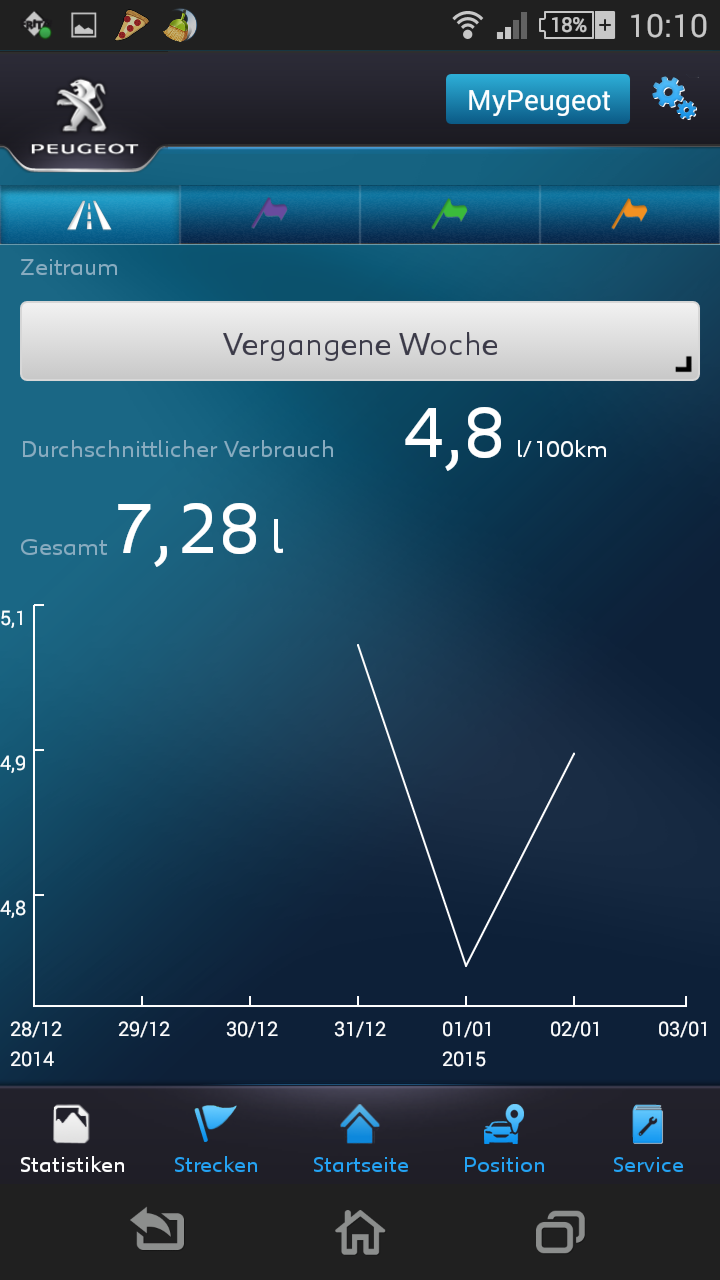Open the MyPeugeot button
The width and height of the screenshot is (720, 1280).
[x=538, y=100]
